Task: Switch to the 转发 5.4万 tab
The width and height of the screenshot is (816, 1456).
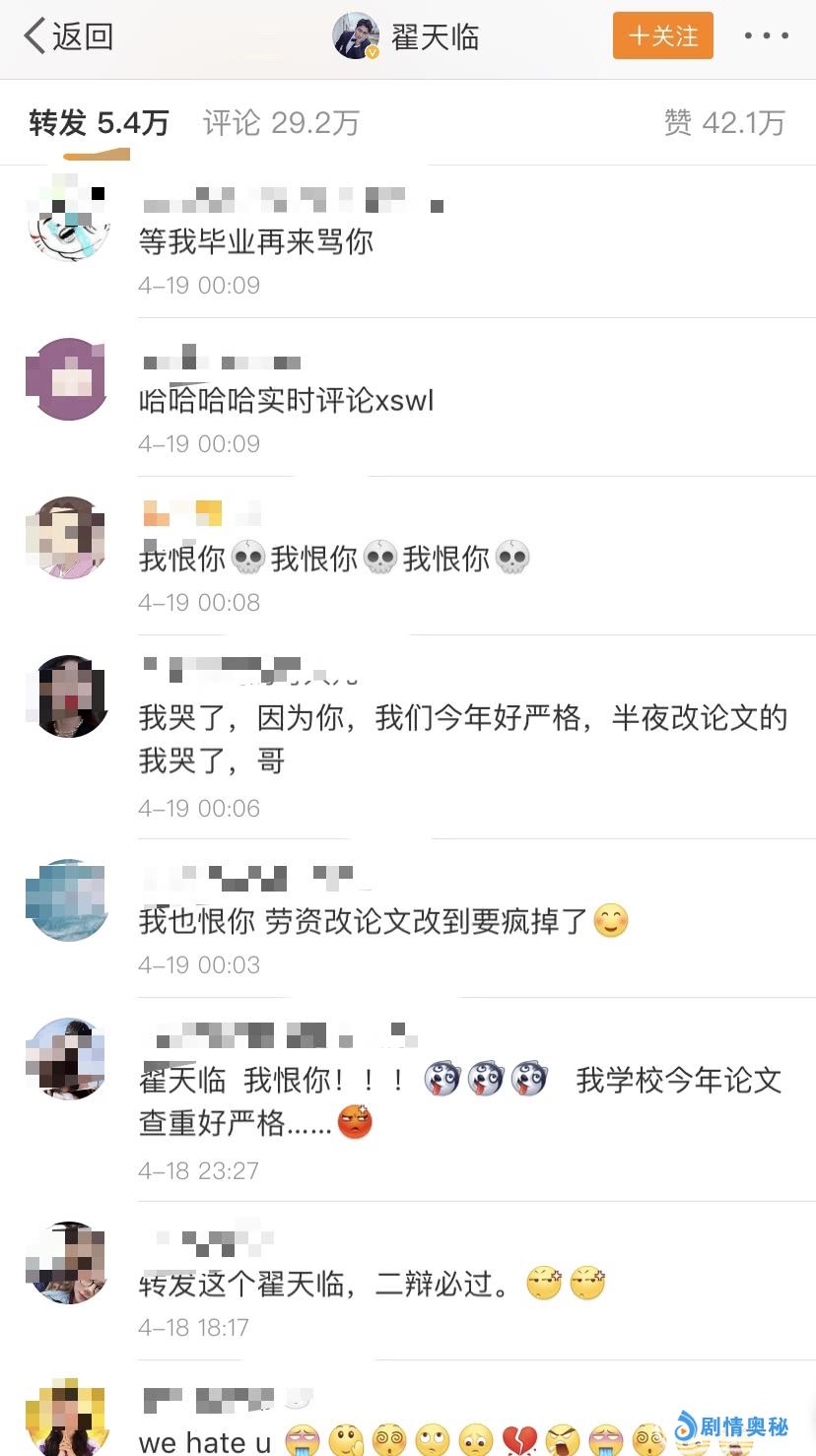Action: [x=99, y=123]
